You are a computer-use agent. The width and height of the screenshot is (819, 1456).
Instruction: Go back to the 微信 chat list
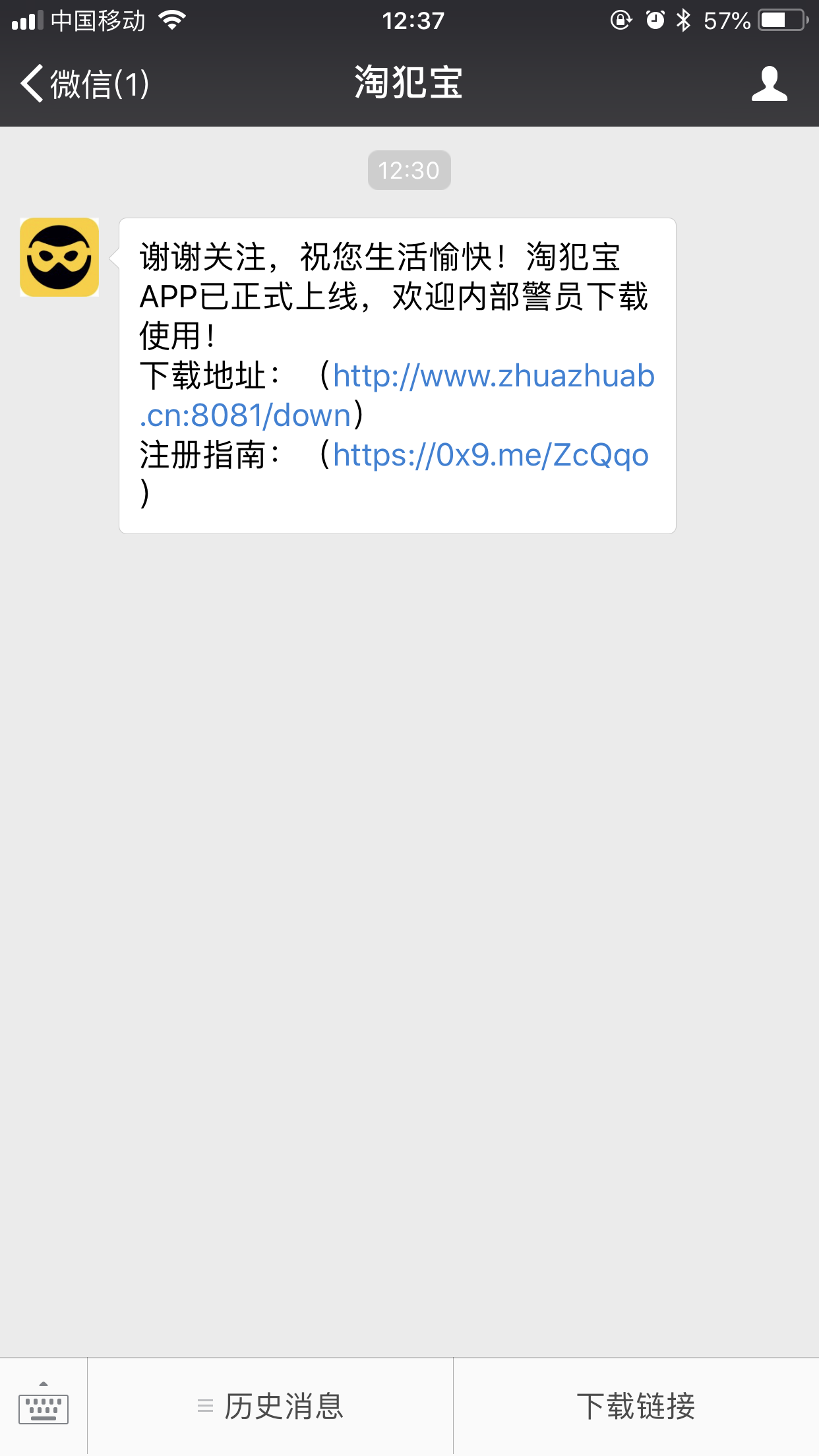click(x=84, y=84)
